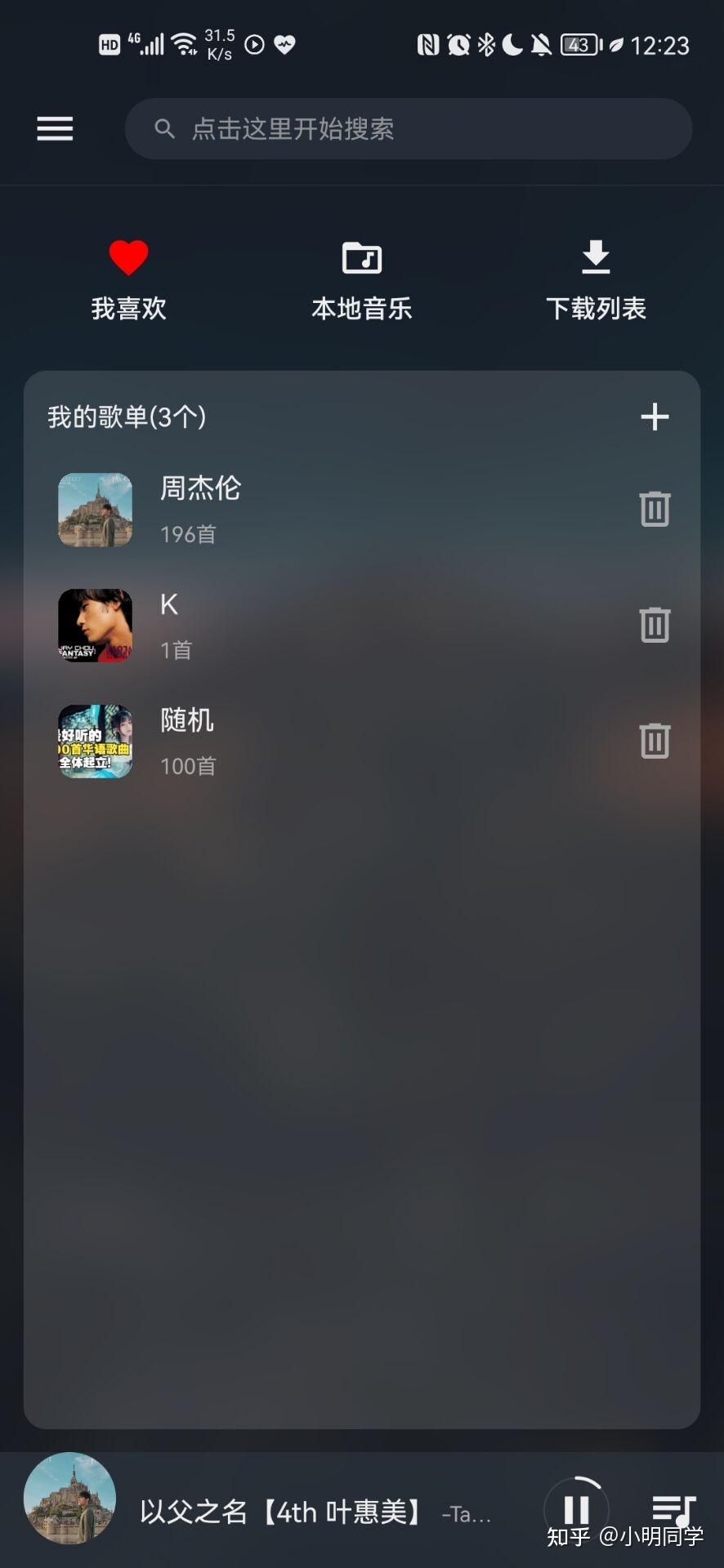Open the 下载列表 download list
The image size is (724, 1568).
click(597, 278)
